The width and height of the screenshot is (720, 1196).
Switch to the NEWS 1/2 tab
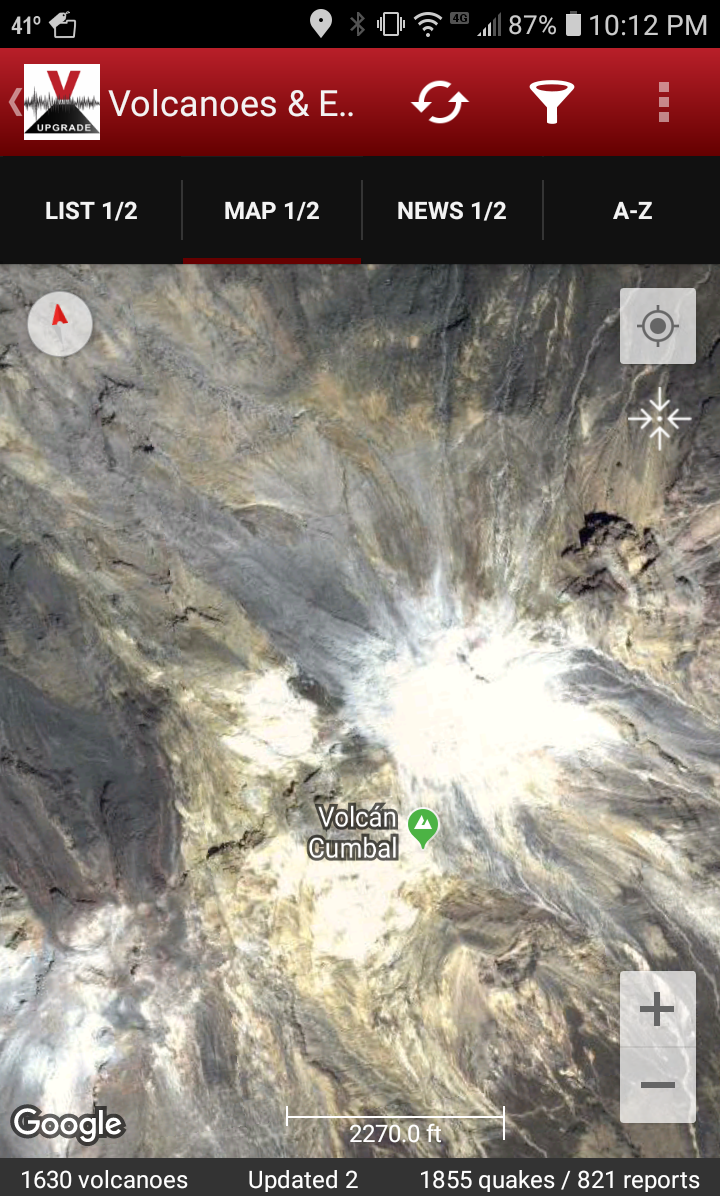452,211
